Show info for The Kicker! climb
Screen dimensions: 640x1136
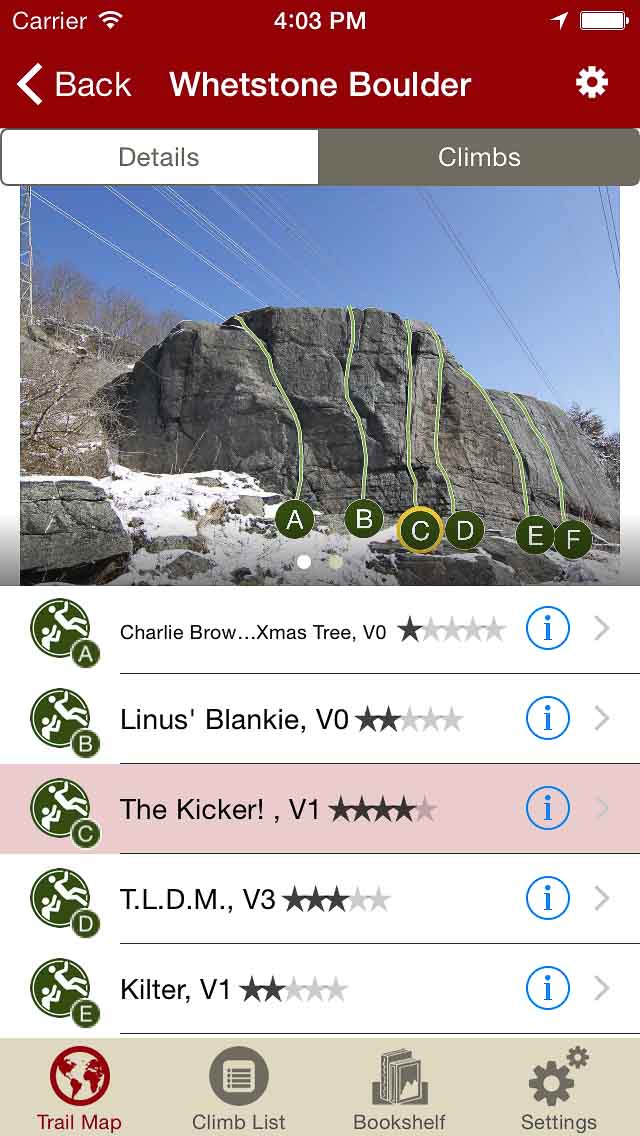547,809
